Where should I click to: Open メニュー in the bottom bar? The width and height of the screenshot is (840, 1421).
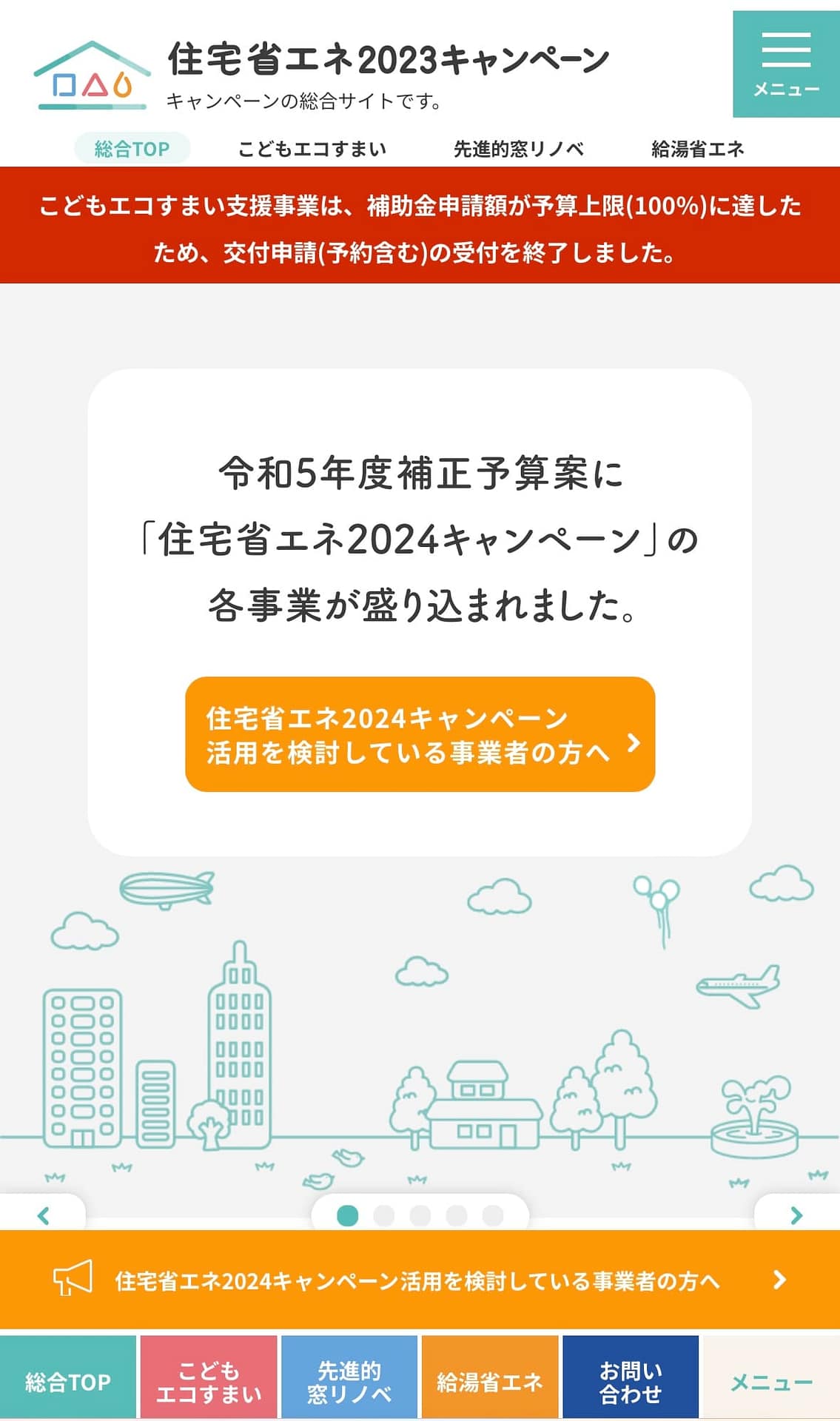(x=771, y=1381)
